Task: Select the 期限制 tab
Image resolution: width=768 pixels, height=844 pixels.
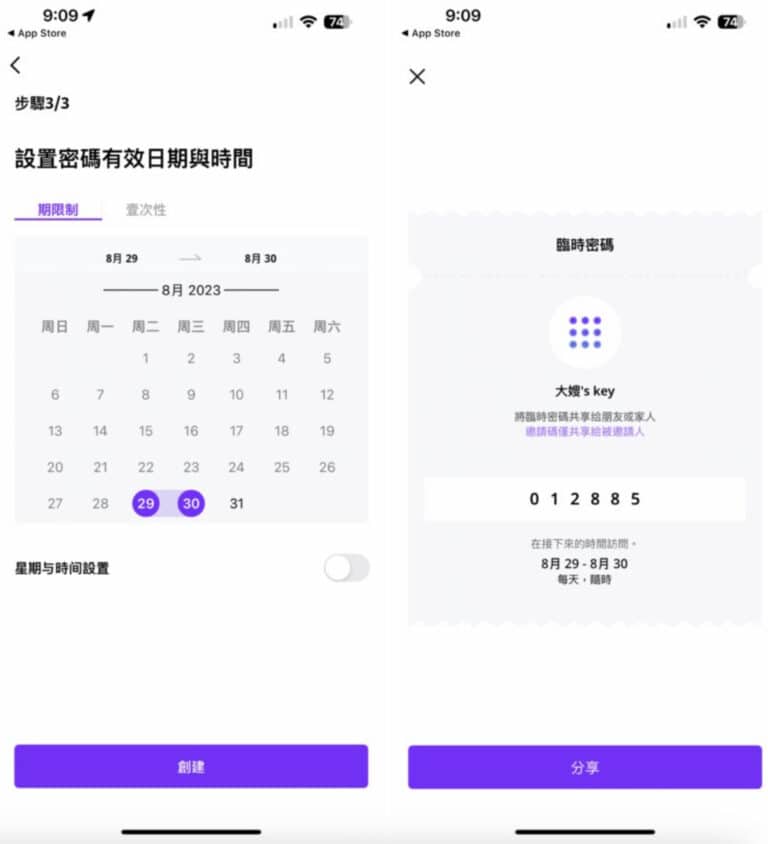Action: (58, 210)
